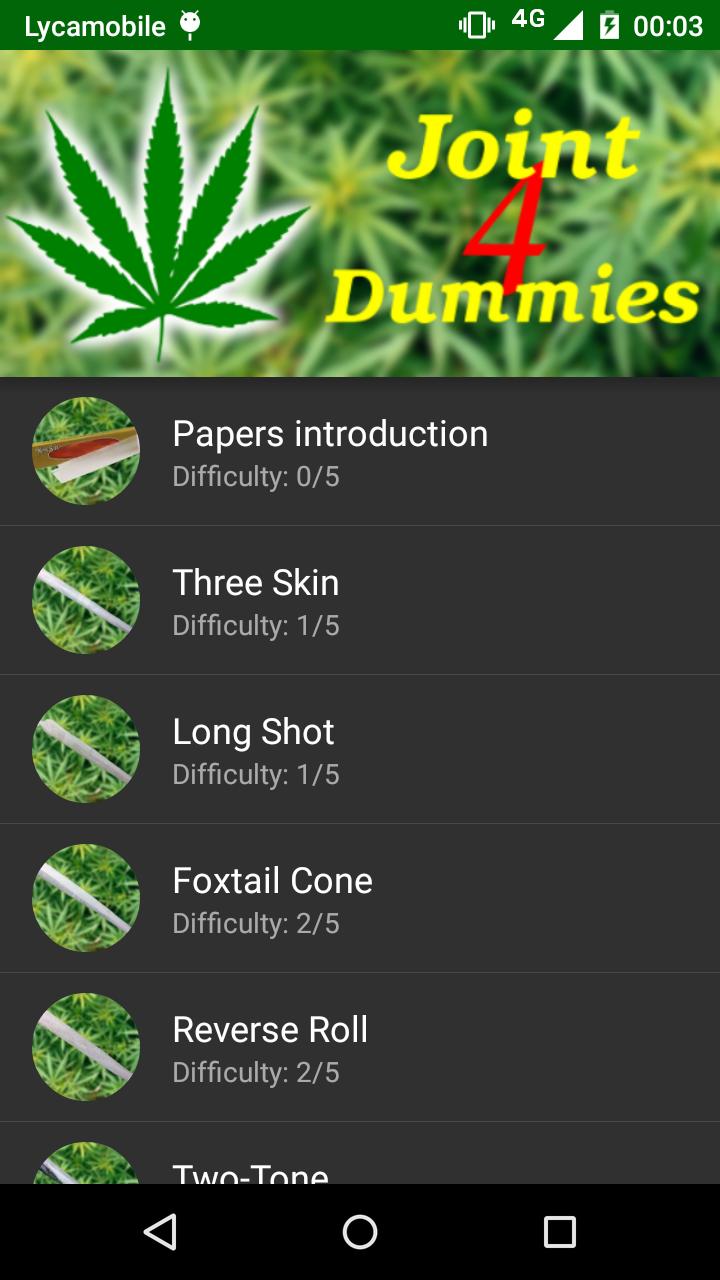Click the Foxtail Cone thumbnail image
The width and height of the screenshot is (720, 1280).
pos(85,897)
